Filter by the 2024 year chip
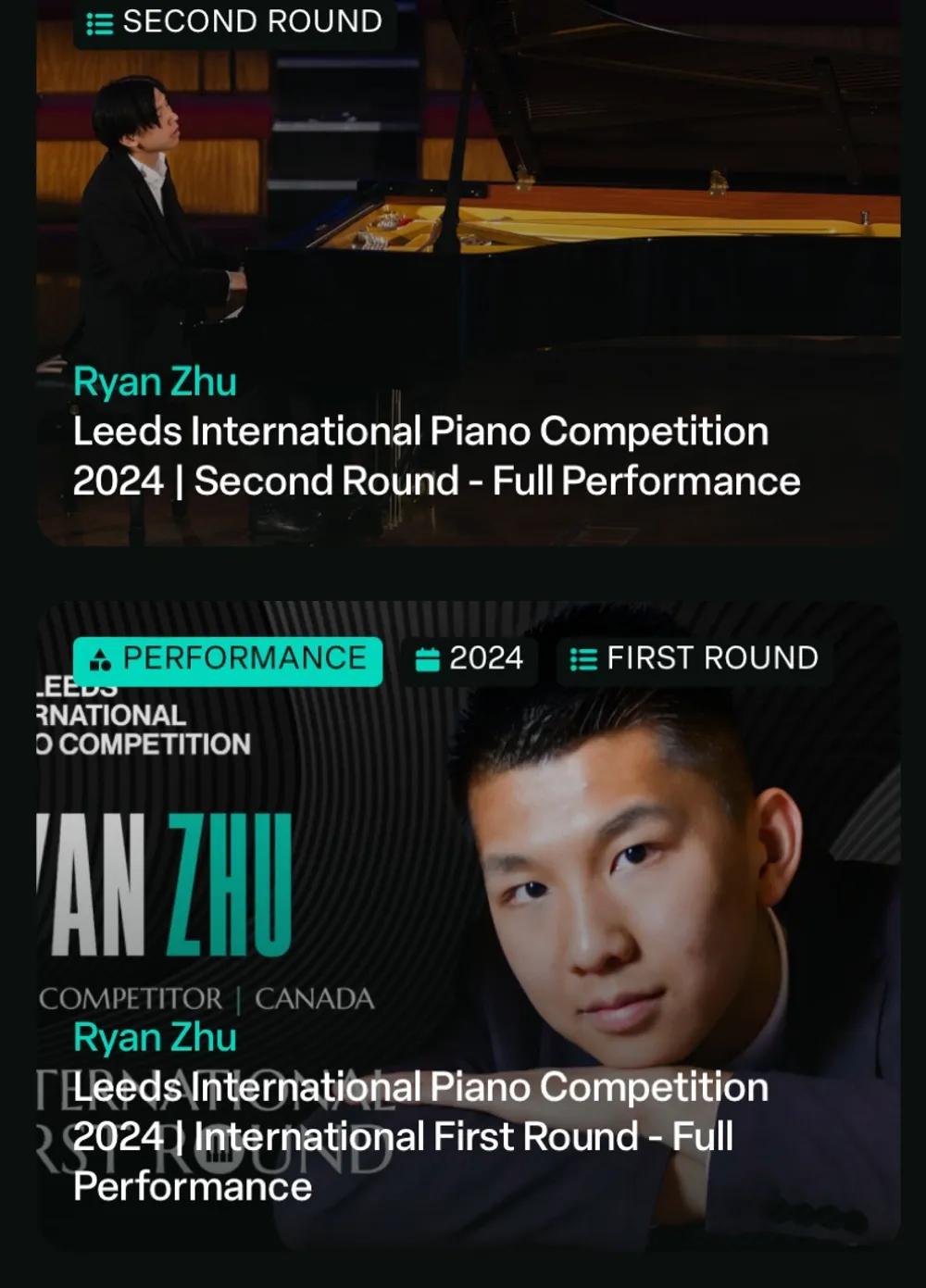The width and height of the screenshot is (926, 1288). 469,659
